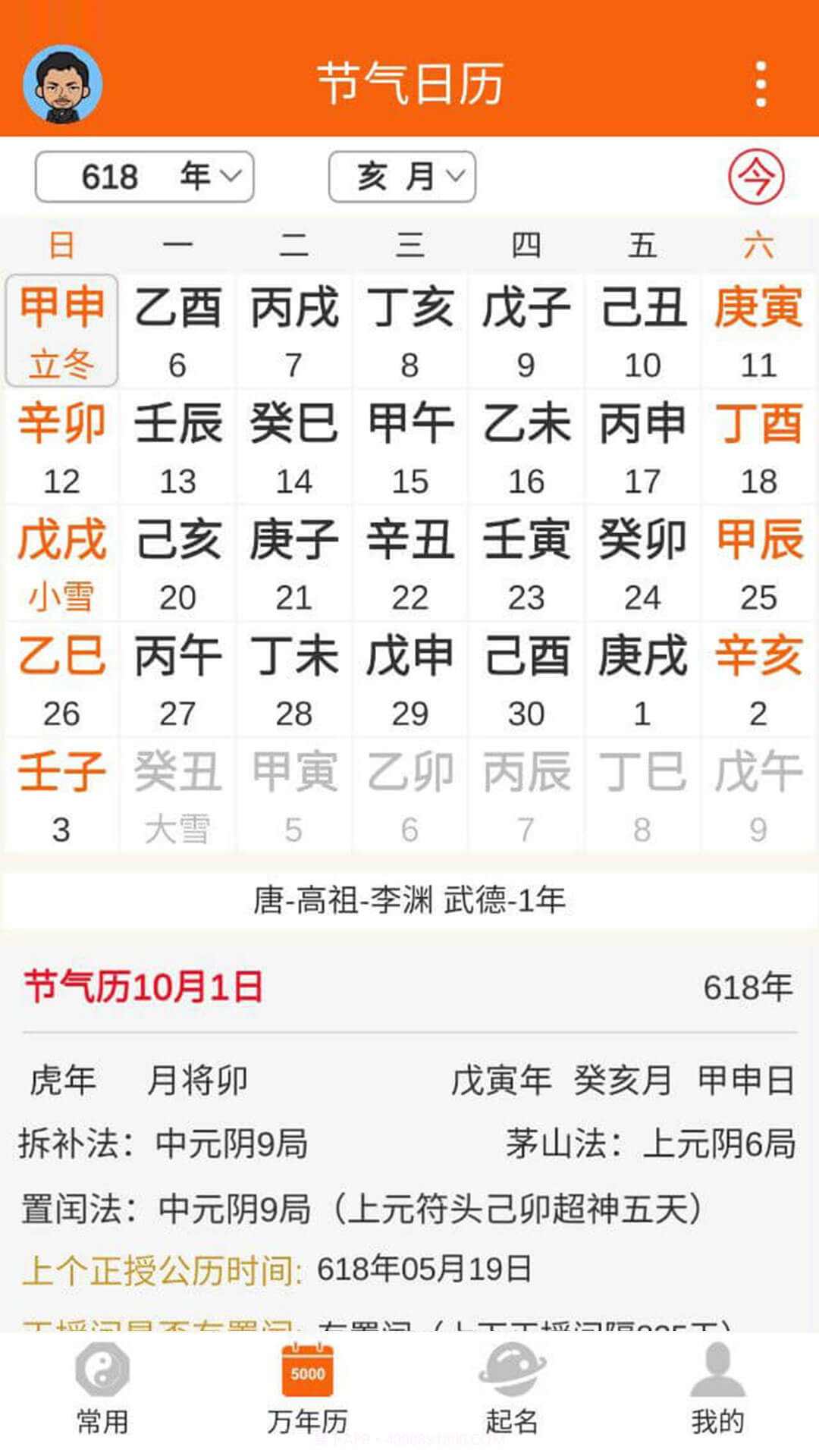Select the 壬辰 13 date cell
Viewport: 819px width, 1456px height.
(x=177, y=447)
